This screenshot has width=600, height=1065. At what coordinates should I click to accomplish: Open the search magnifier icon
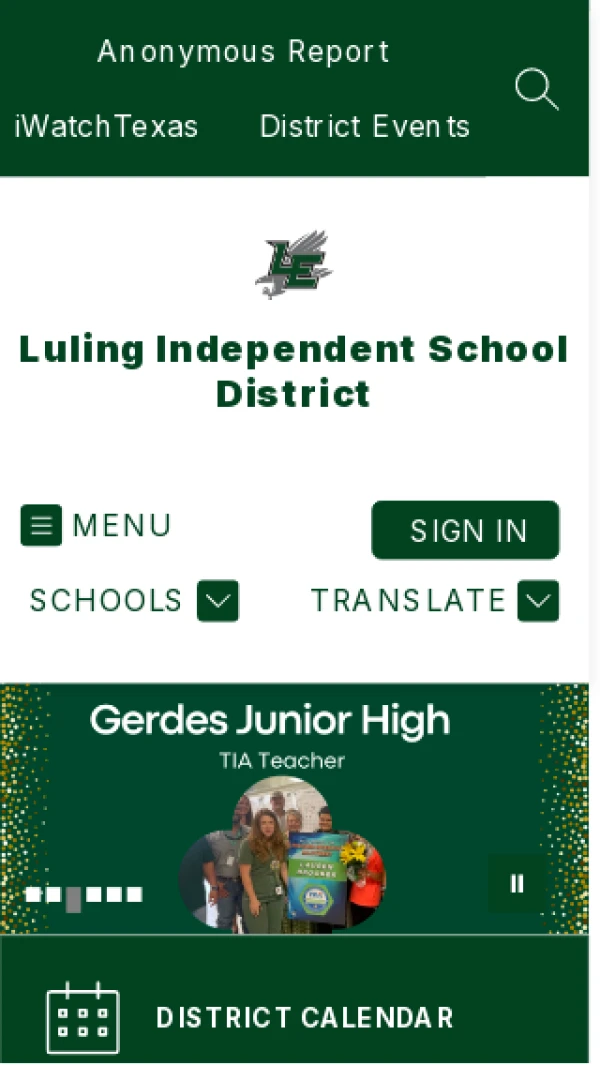536,90
